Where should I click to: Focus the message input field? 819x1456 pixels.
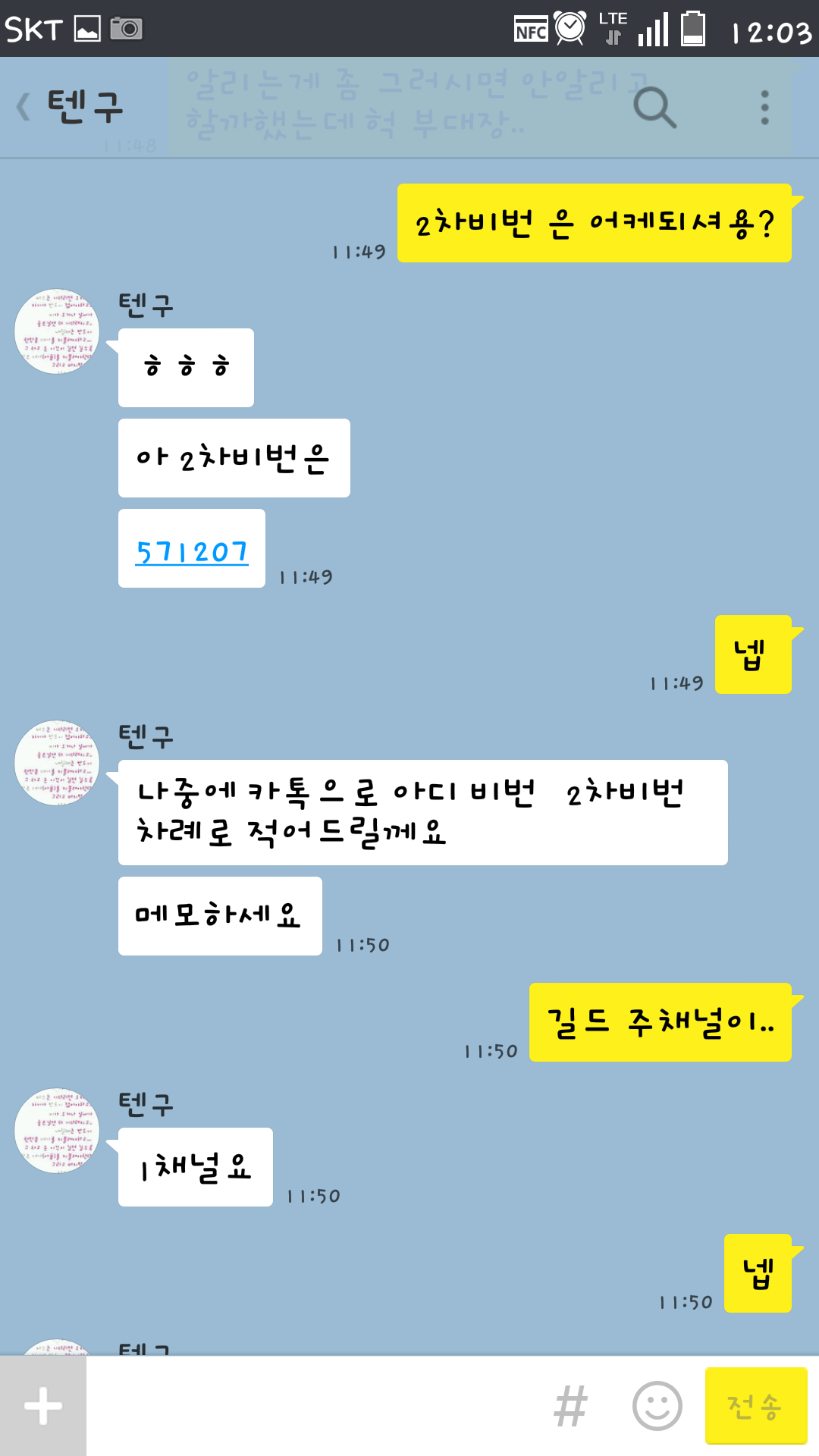tap(318, 1406)
